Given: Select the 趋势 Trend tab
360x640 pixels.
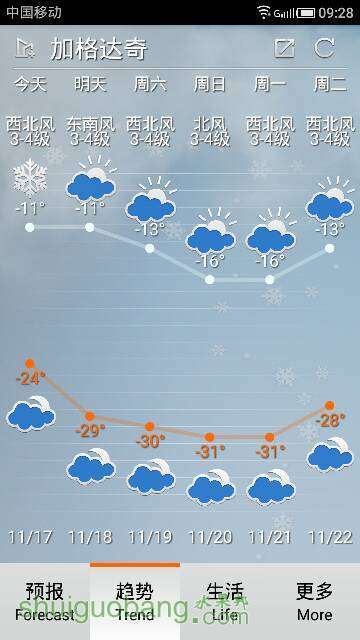Looking at the screenshot, I should point(135,602).
